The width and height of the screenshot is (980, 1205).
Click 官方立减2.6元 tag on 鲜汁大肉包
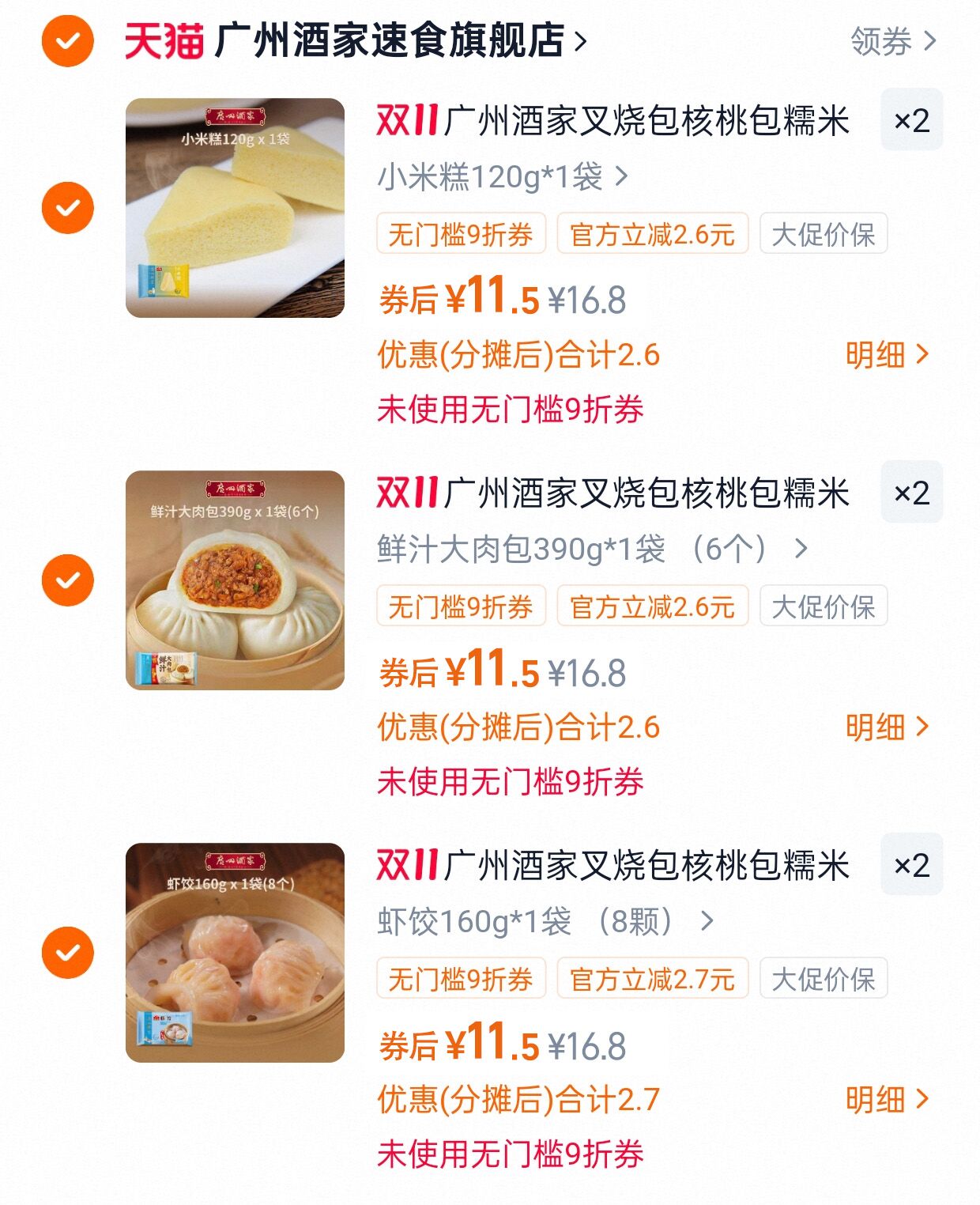coord(651,607)
